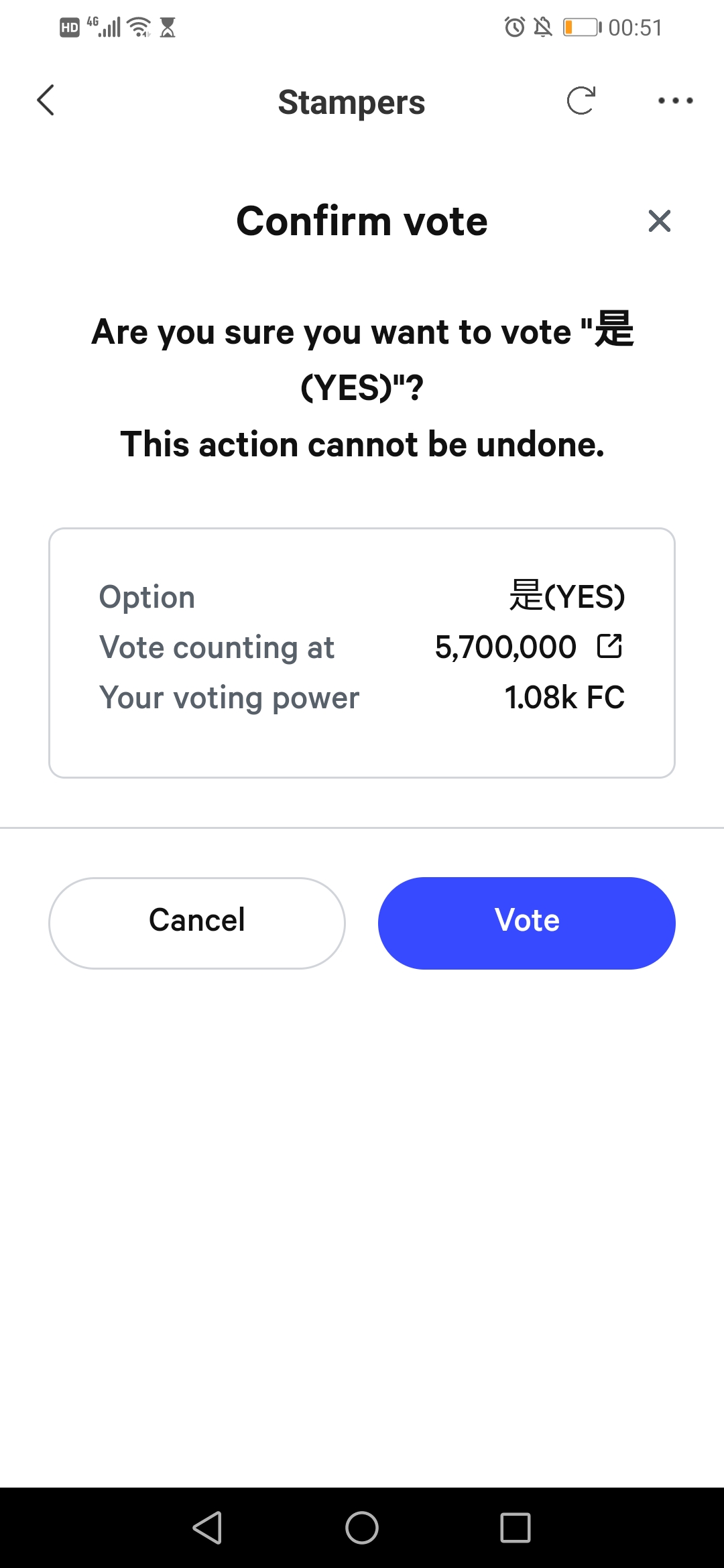Reload the Stampers page
The width and height of the screenshot is (724, 1568).
tap(581, 101)
